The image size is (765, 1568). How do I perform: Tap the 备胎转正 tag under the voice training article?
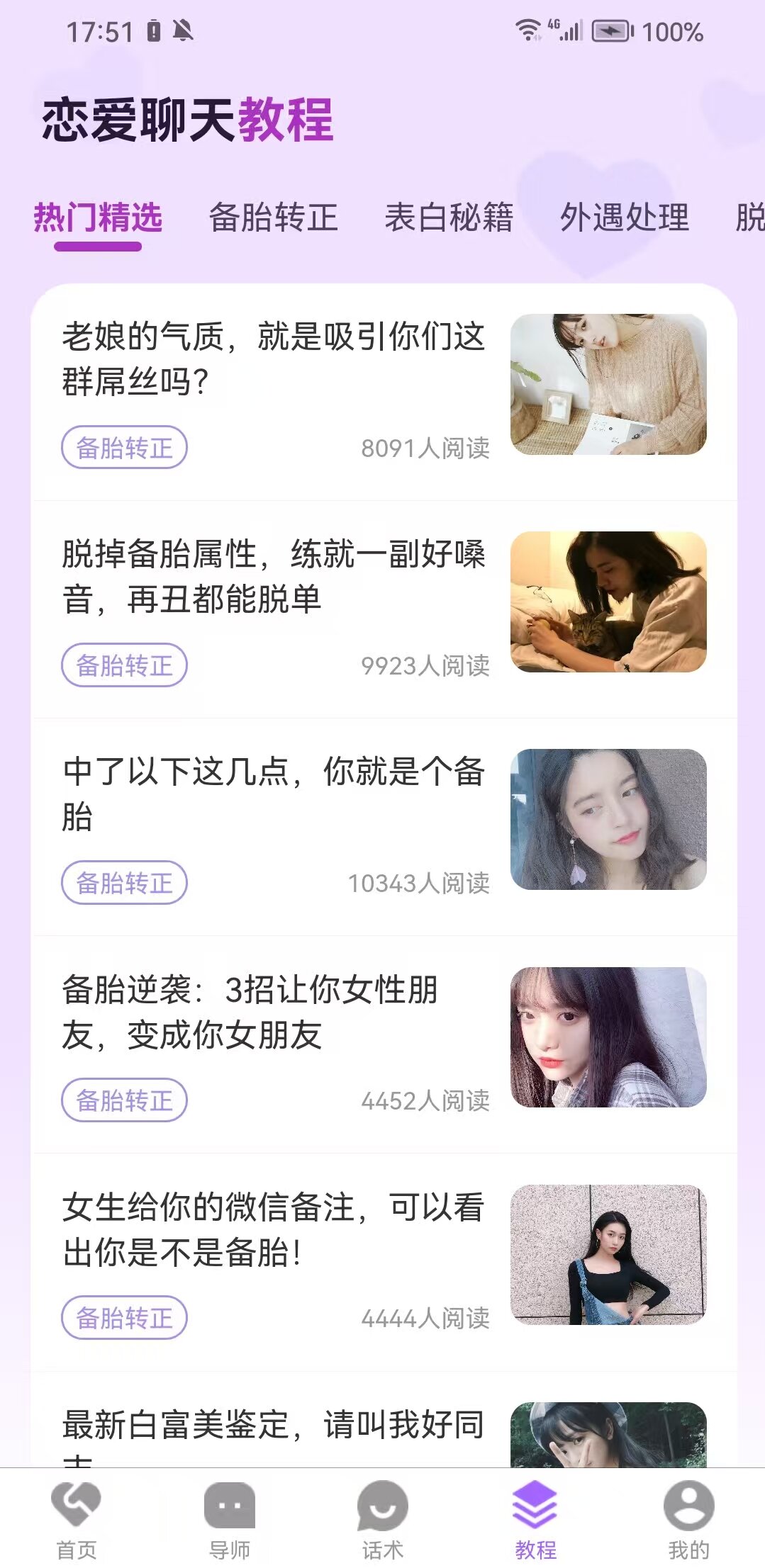coord(123,664)
